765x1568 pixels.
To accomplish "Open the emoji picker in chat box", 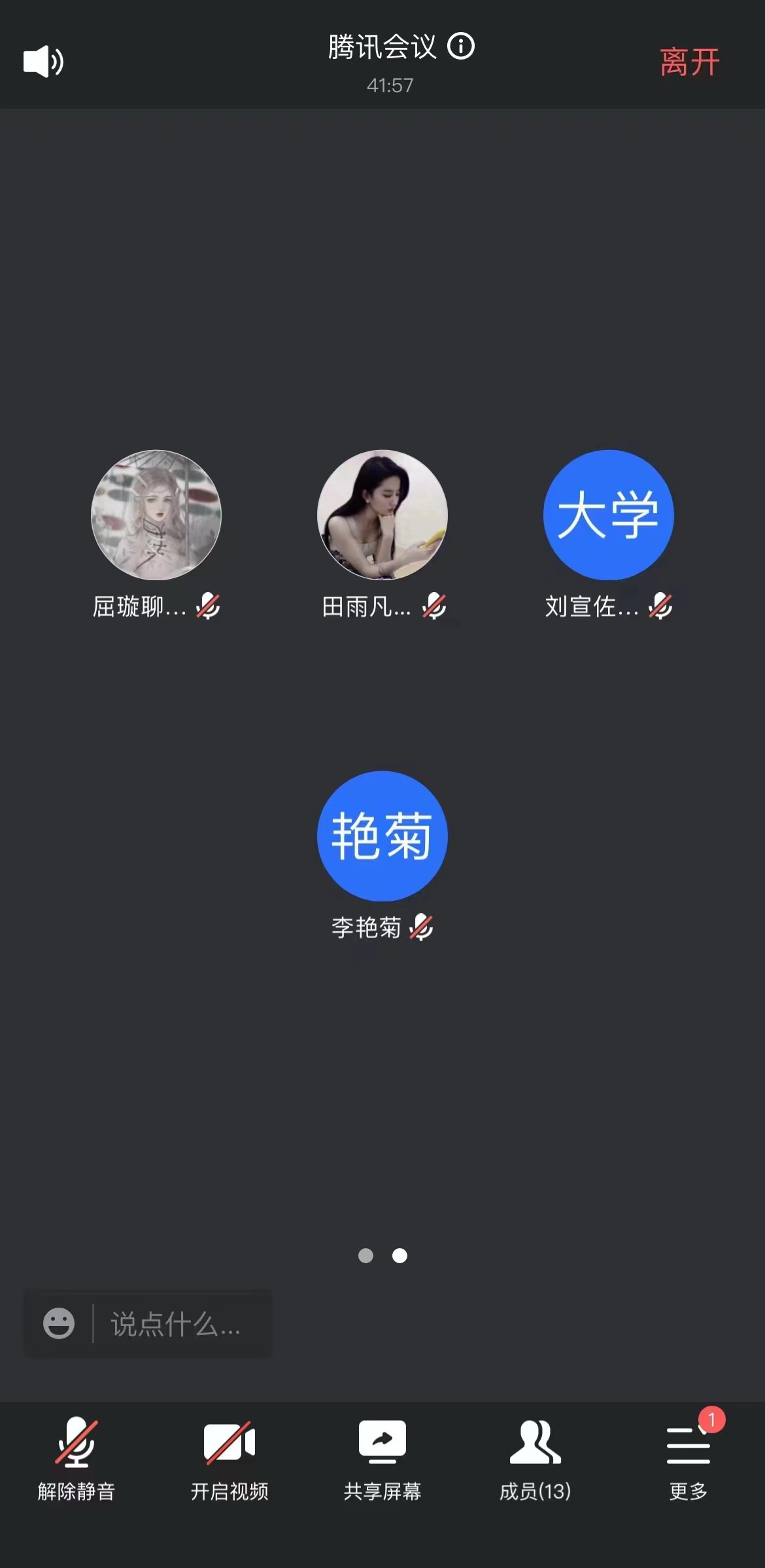I will 59,1323.
